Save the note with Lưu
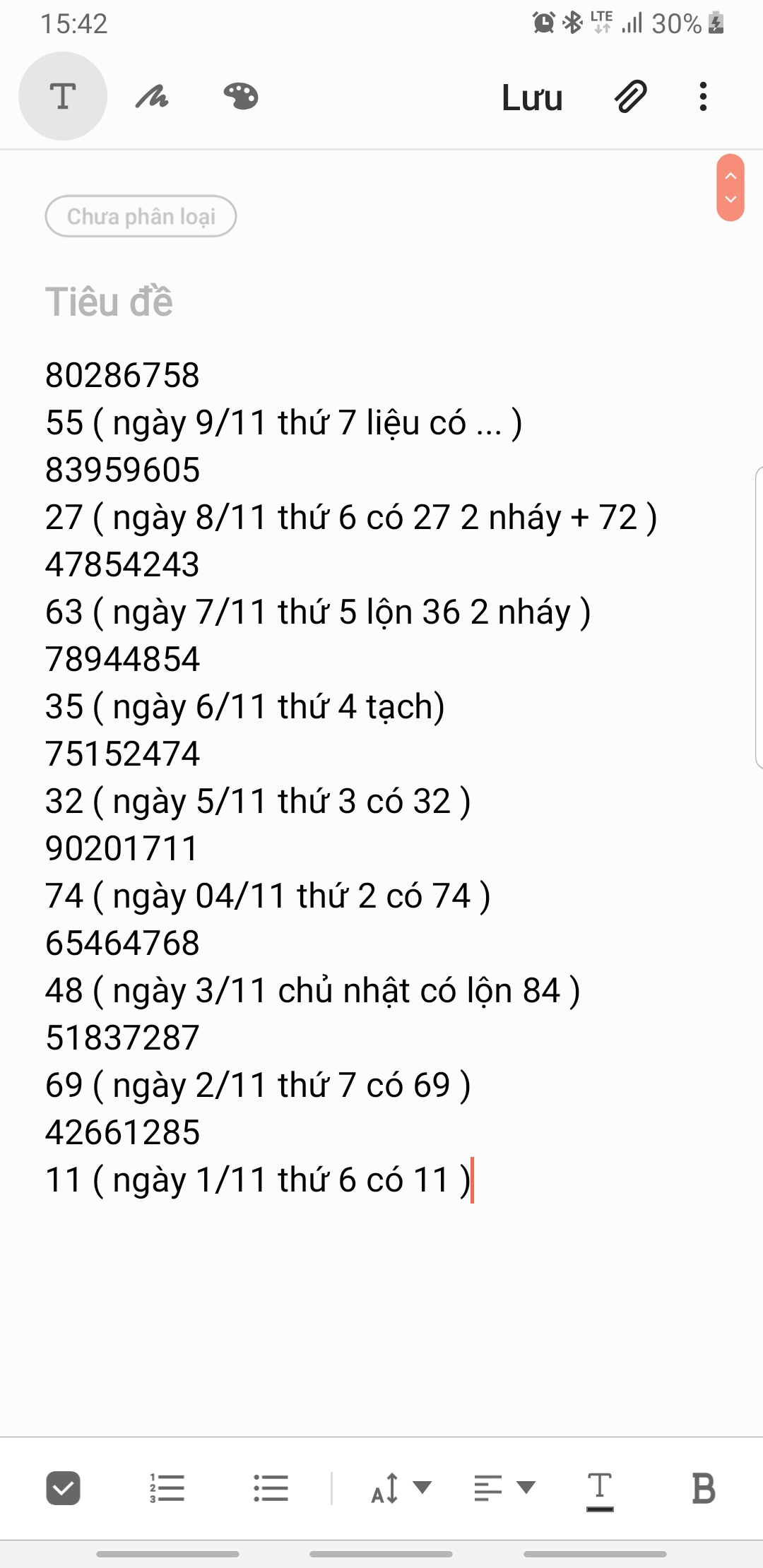This screenshot has height=1568, width=763. click(532, 97)
